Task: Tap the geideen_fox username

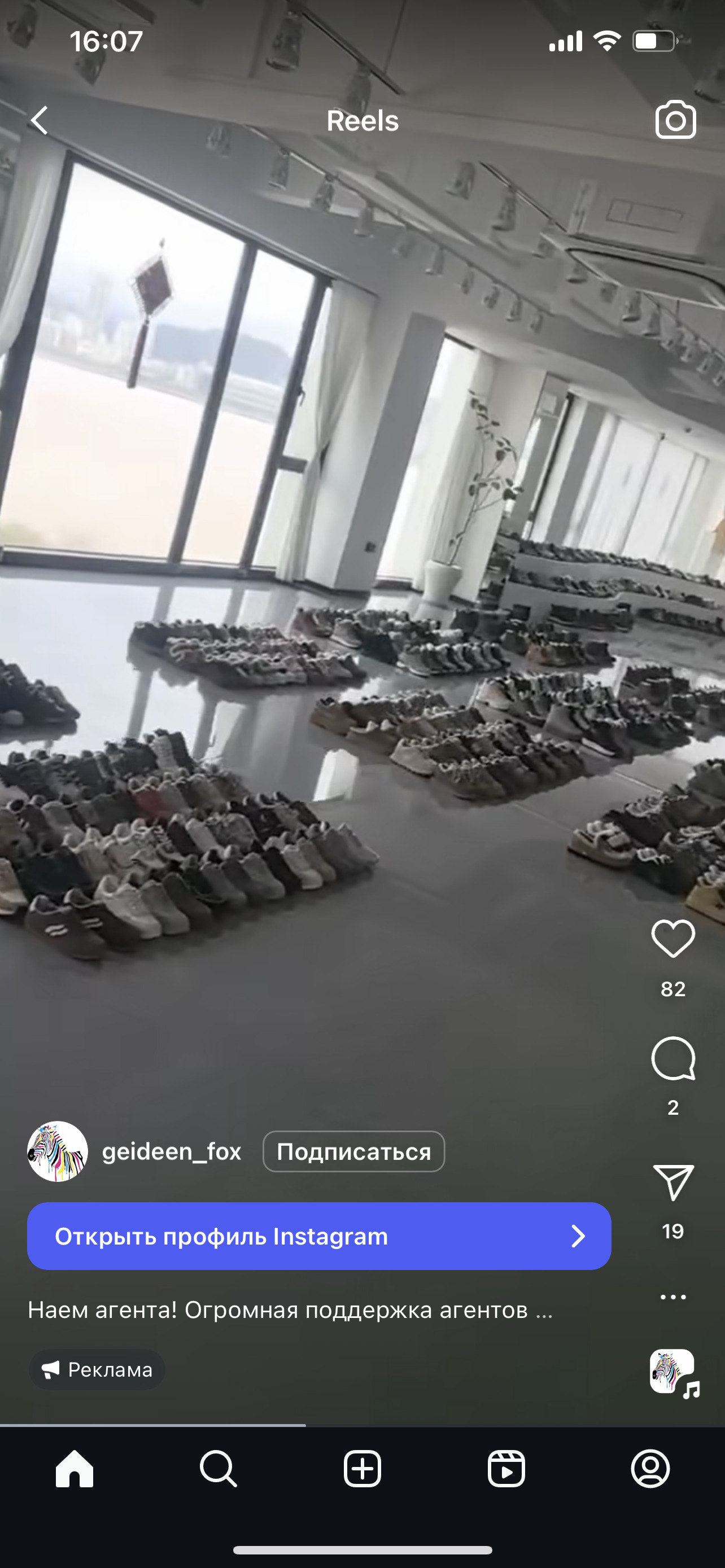Action: [x=172, y=1151]
